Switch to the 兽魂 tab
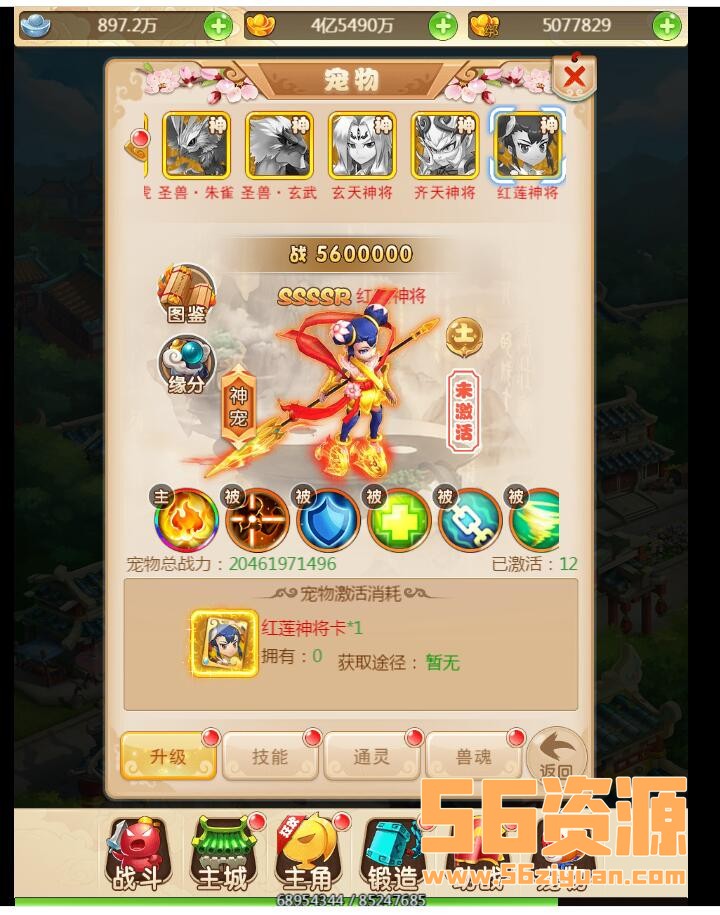This screenshot has height=915, width=720. (474, 757)
